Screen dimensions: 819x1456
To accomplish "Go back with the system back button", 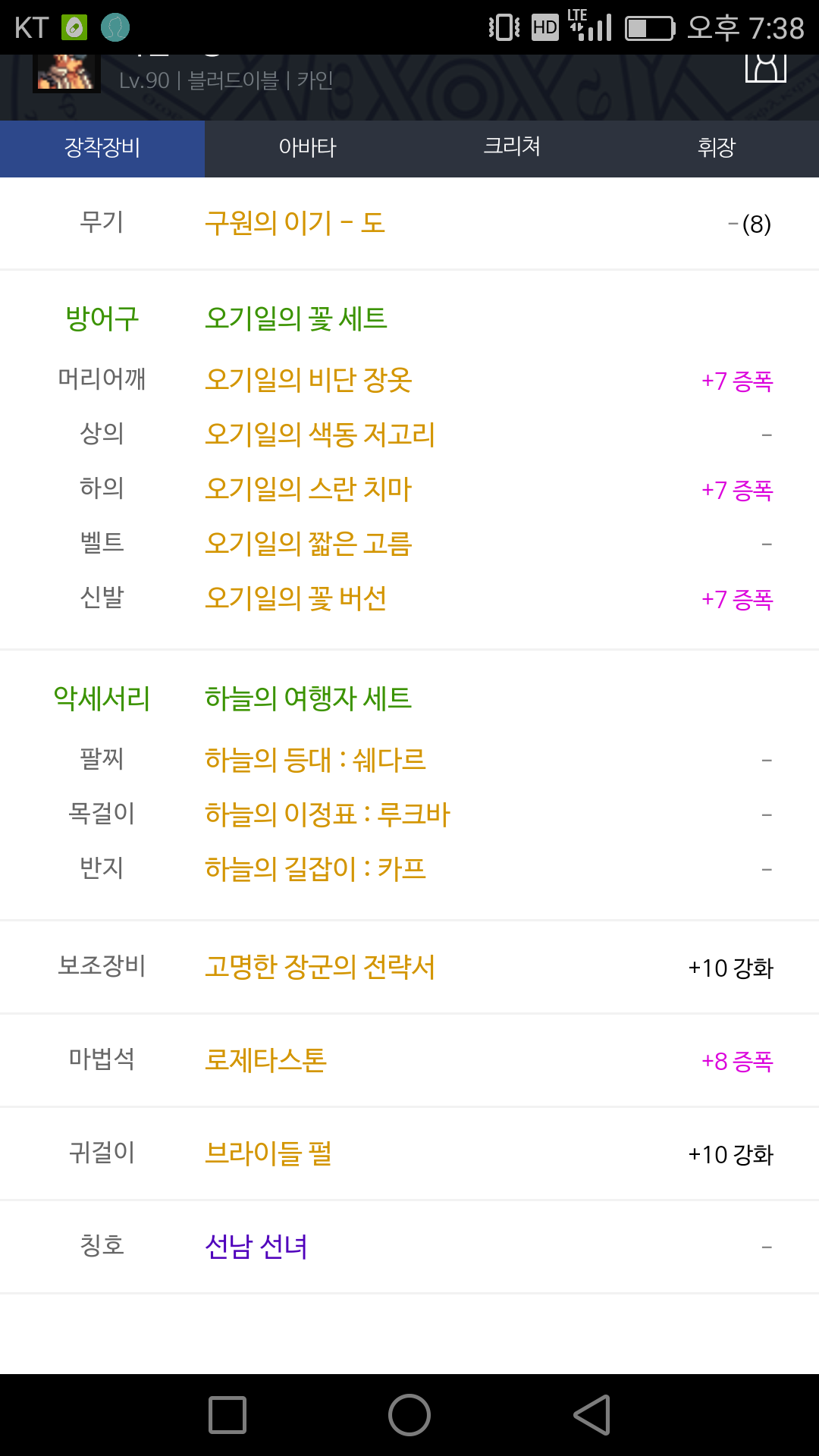I will coord(591,1415).
